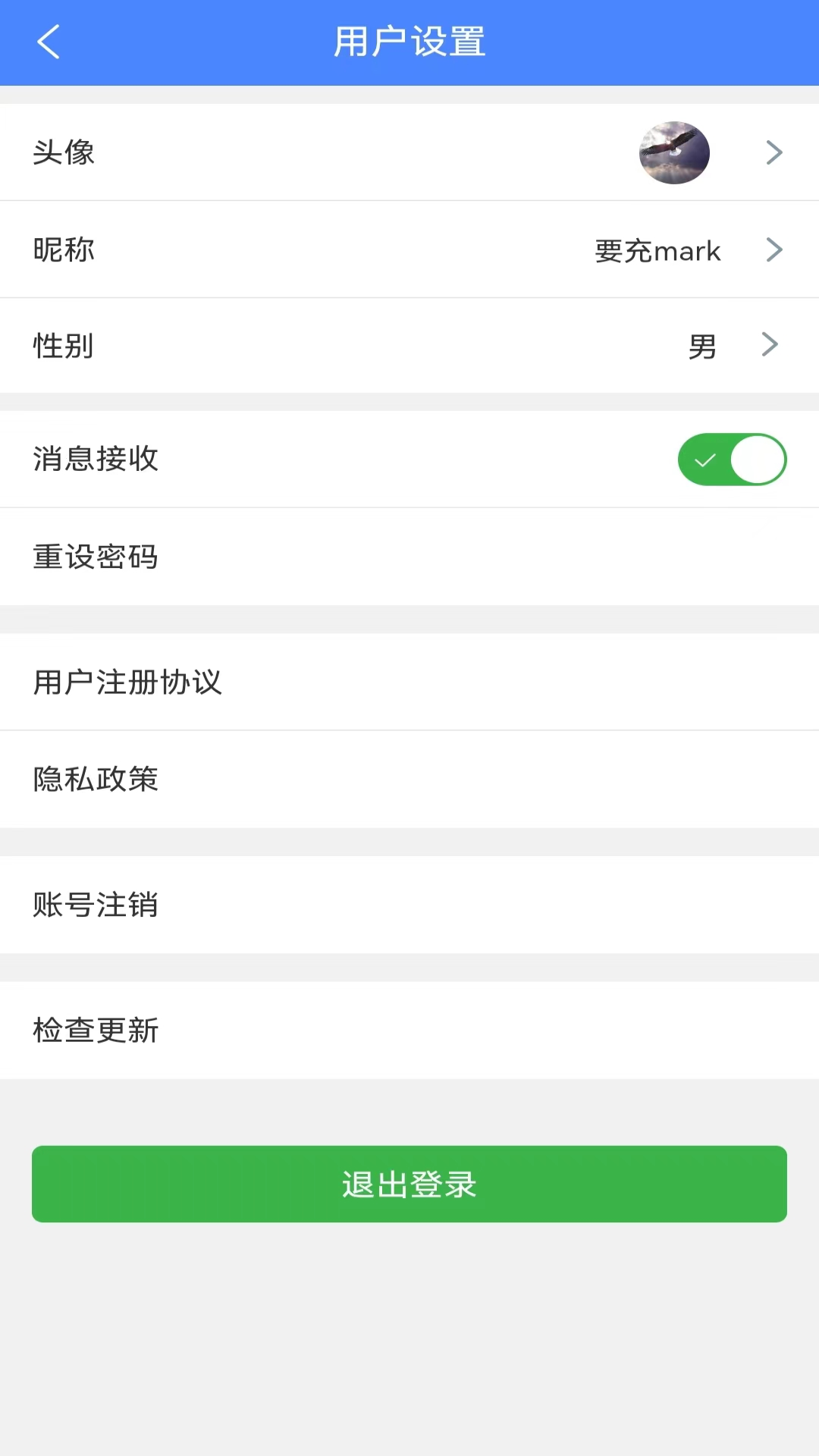Edit the 昵称 nickname row
Image resolution: width=819 pixels, height=1456 pixels.
(x=409, y=249)
